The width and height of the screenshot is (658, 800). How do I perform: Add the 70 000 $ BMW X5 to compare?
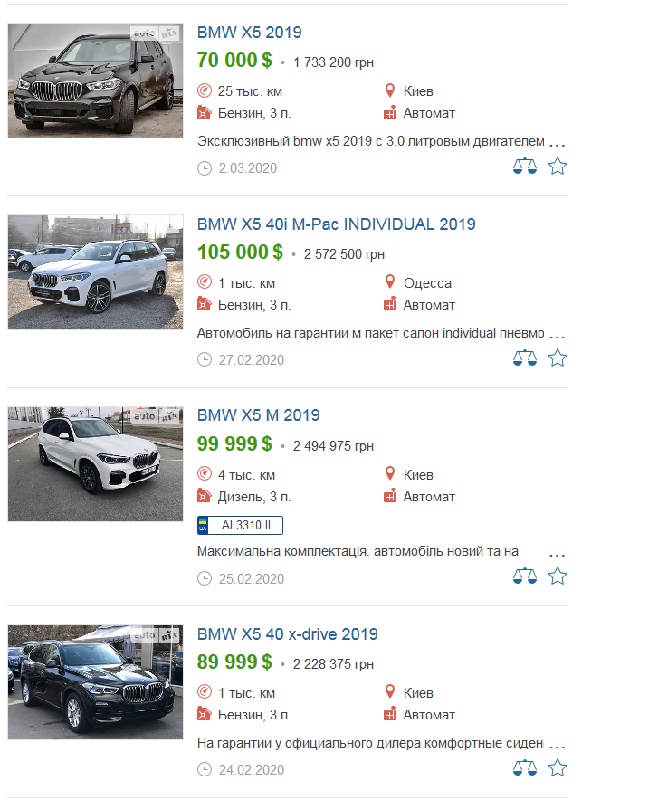click(524, 166)
